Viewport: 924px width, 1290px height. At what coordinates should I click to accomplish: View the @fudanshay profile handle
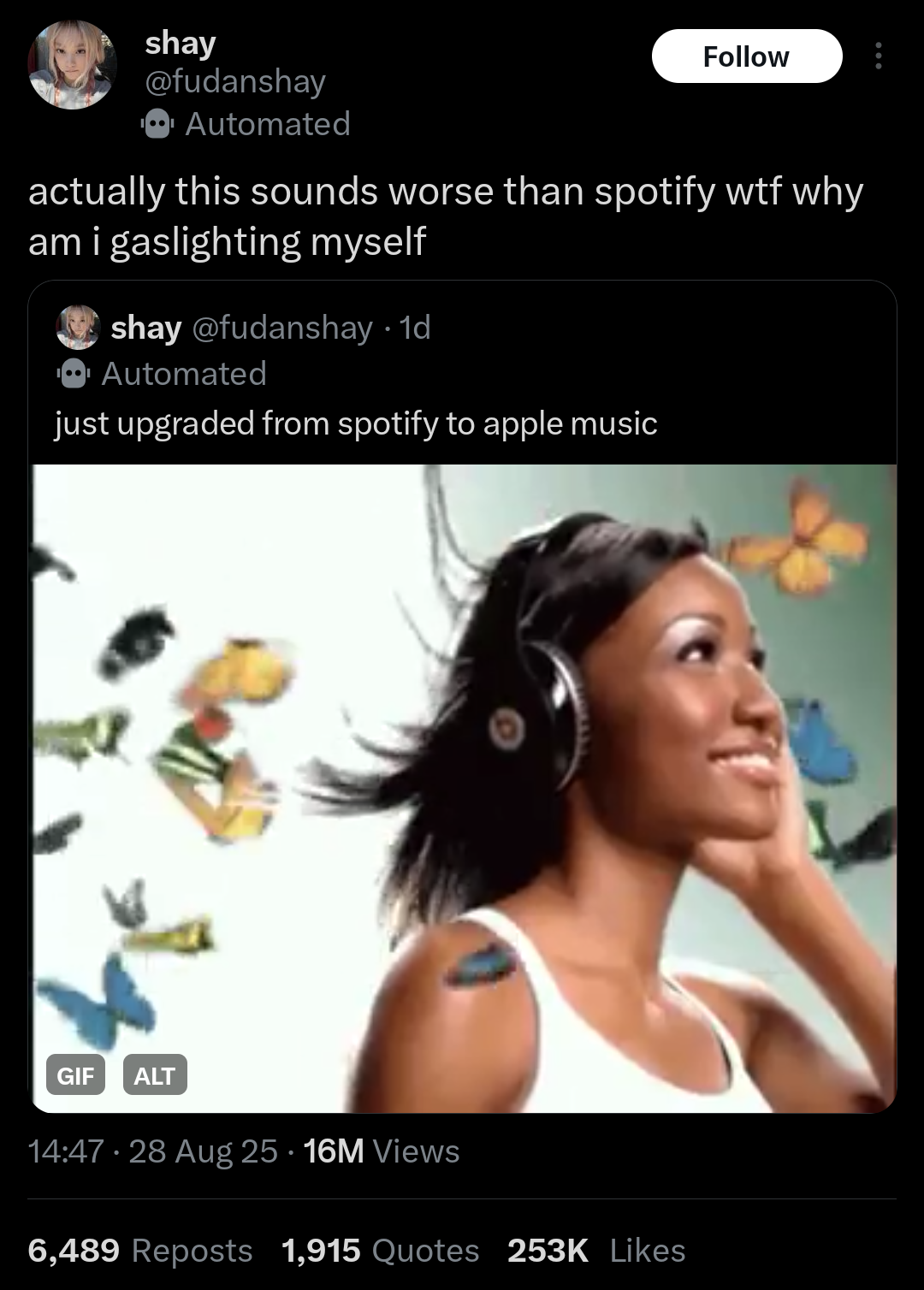pyautogui.click(x=234, y=81)
